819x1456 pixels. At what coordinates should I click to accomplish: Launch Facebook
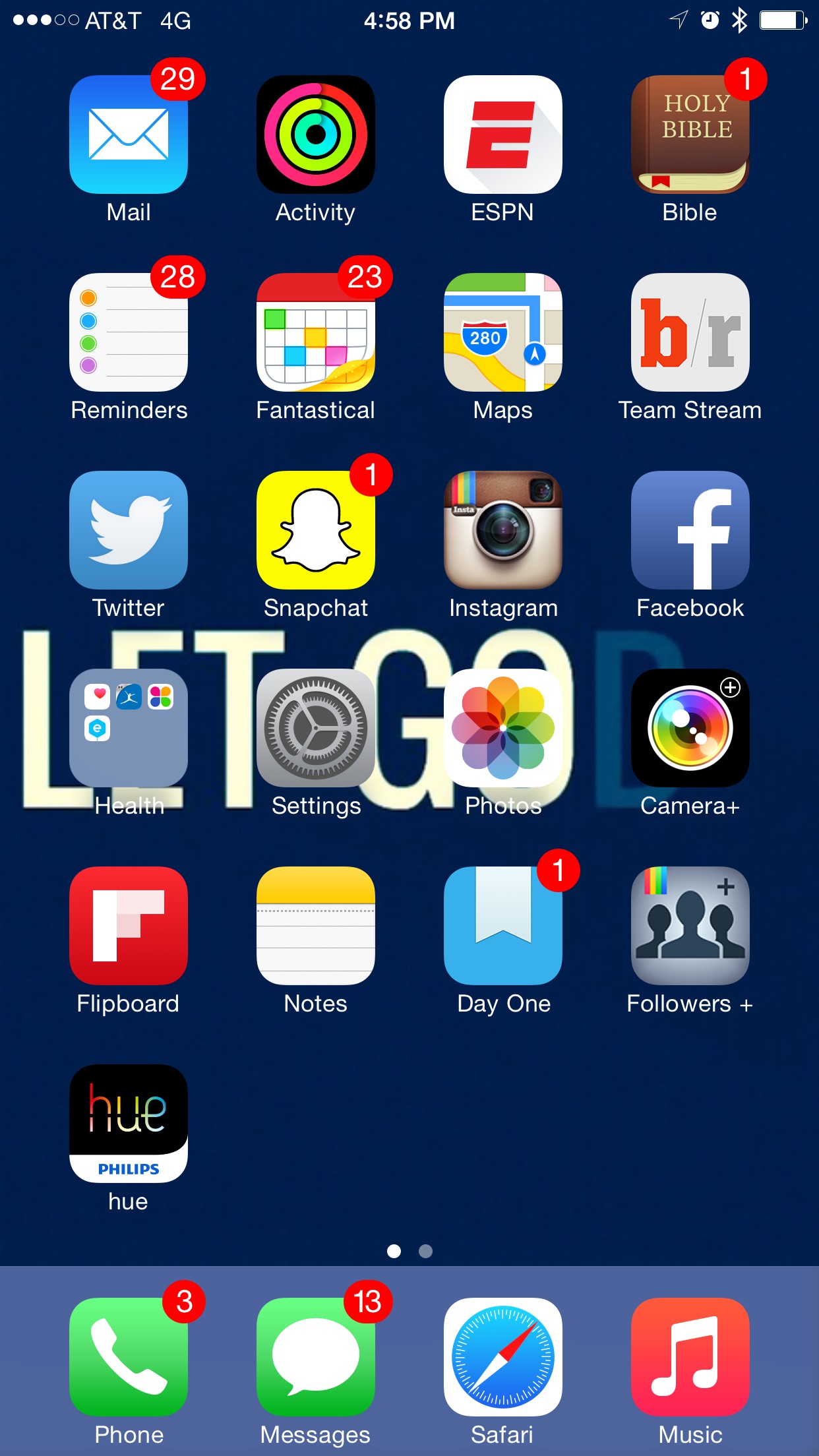[690, 530]
